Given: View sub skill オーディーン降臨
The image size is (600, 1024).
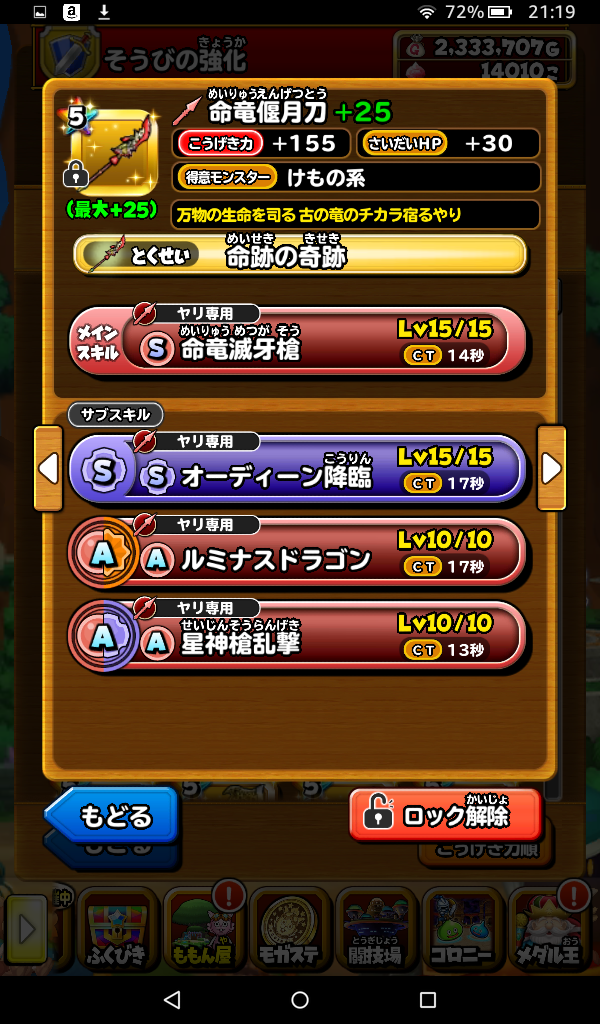Looking at the screenshot, I should coord(297,469).
